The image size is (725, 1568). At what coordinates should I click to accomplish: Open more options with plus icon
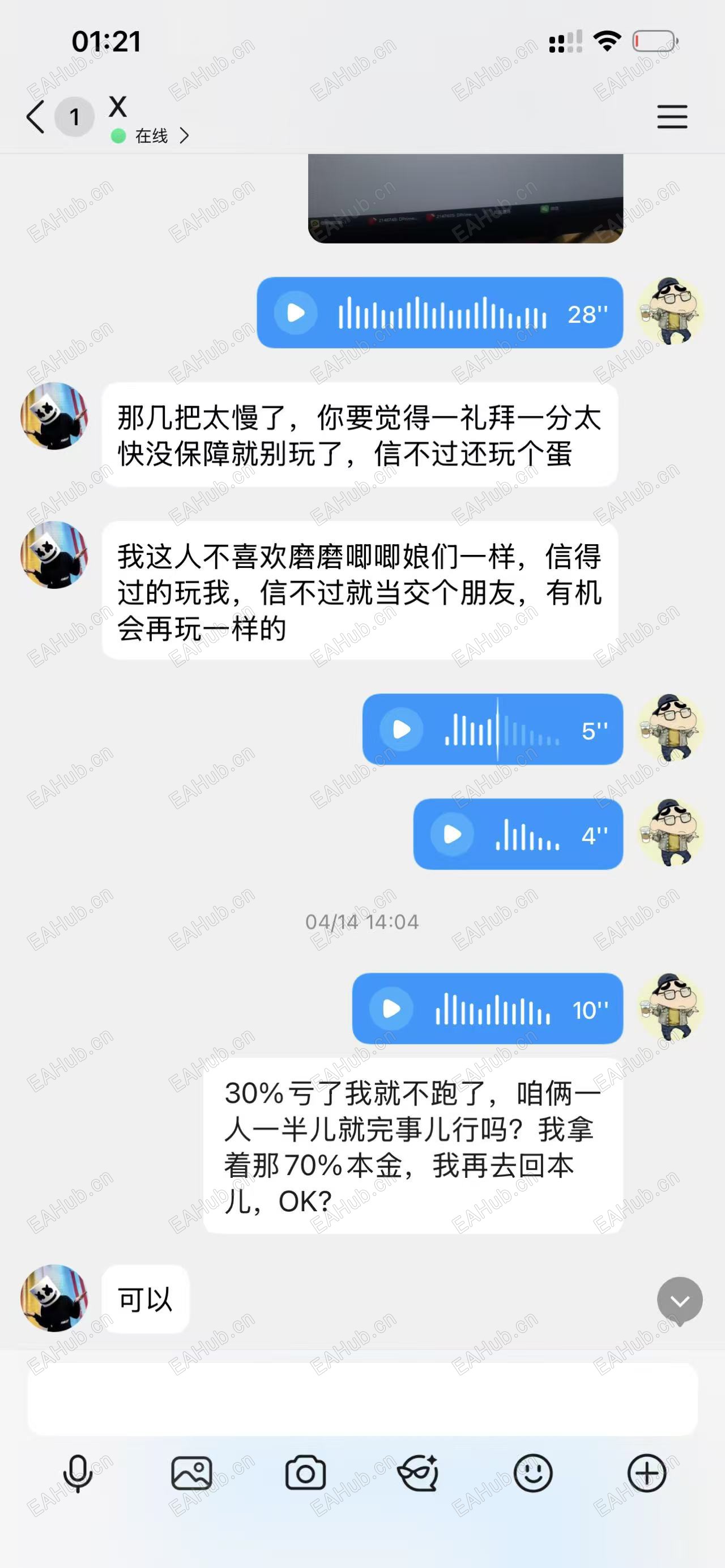(x=646, y=1473)
